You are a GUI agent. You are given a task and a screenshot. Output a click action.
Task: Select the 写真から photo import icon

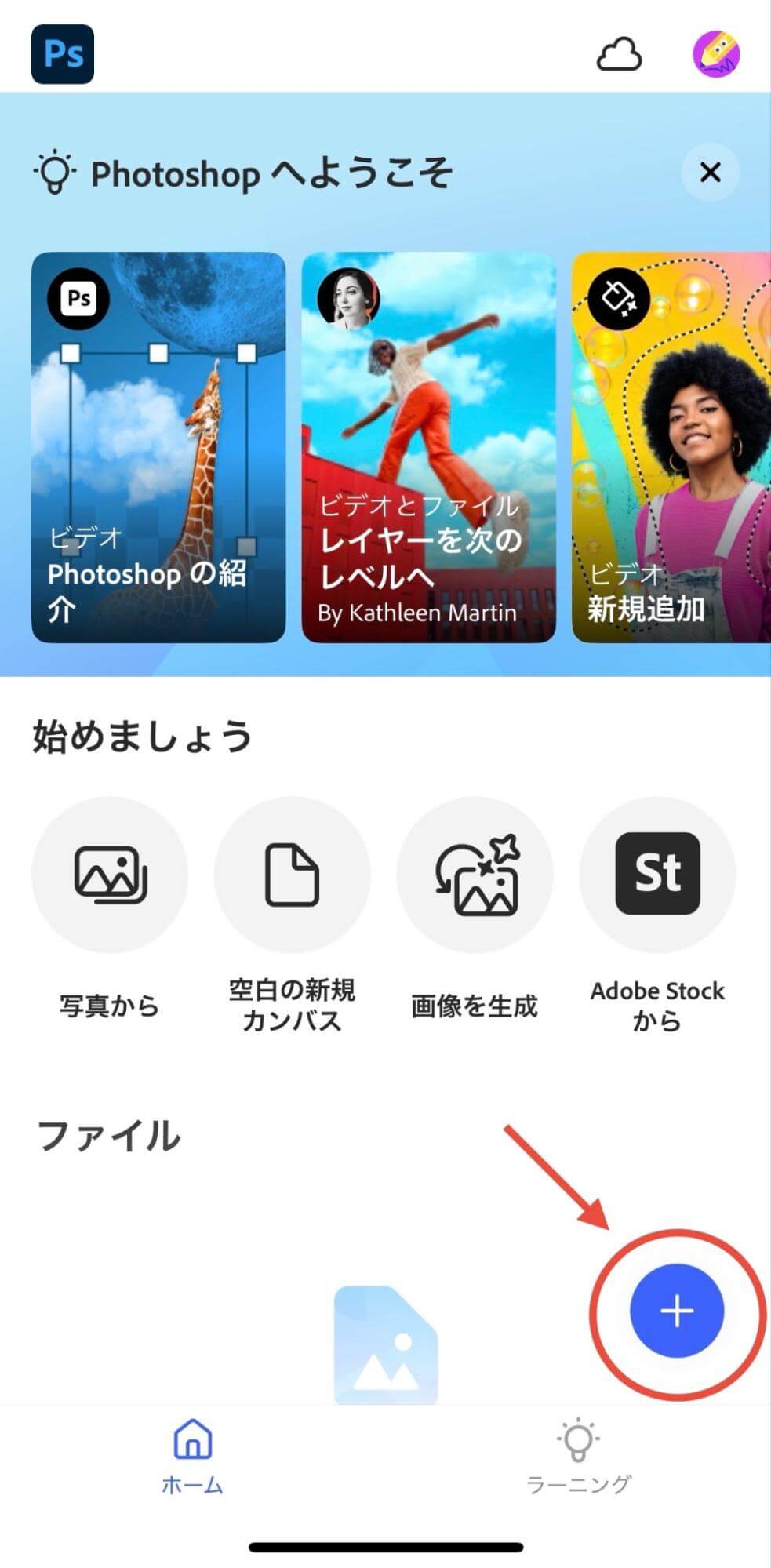click(110, 875)
